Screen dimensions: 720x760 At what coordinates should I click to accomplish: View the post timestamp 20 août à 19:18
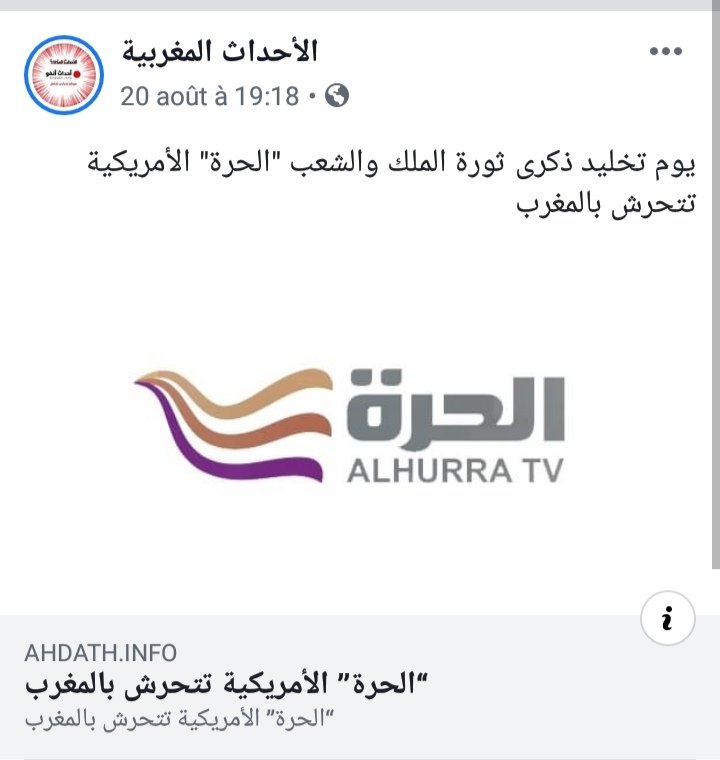(x=210, y=97)
